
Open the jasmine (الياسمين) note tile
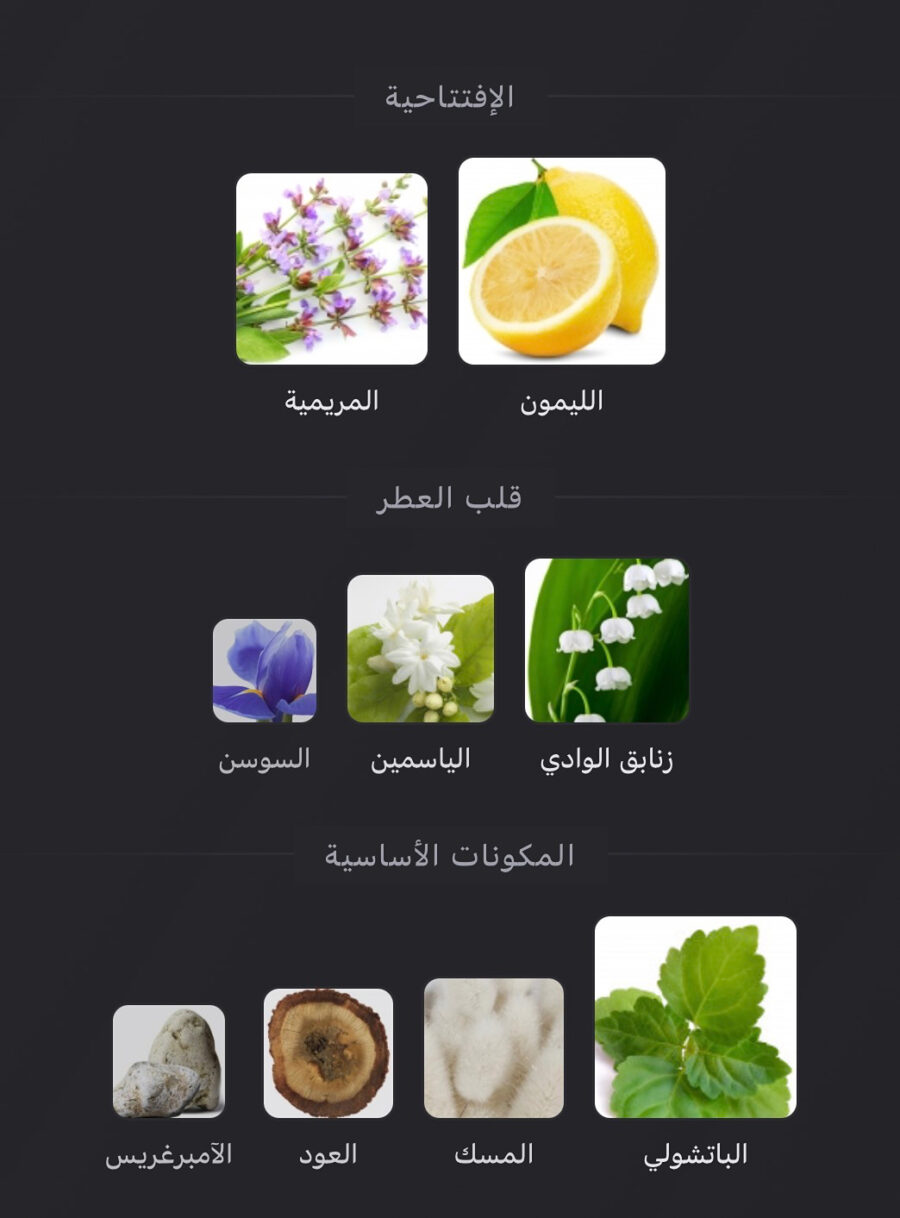[x=420, y=648]
